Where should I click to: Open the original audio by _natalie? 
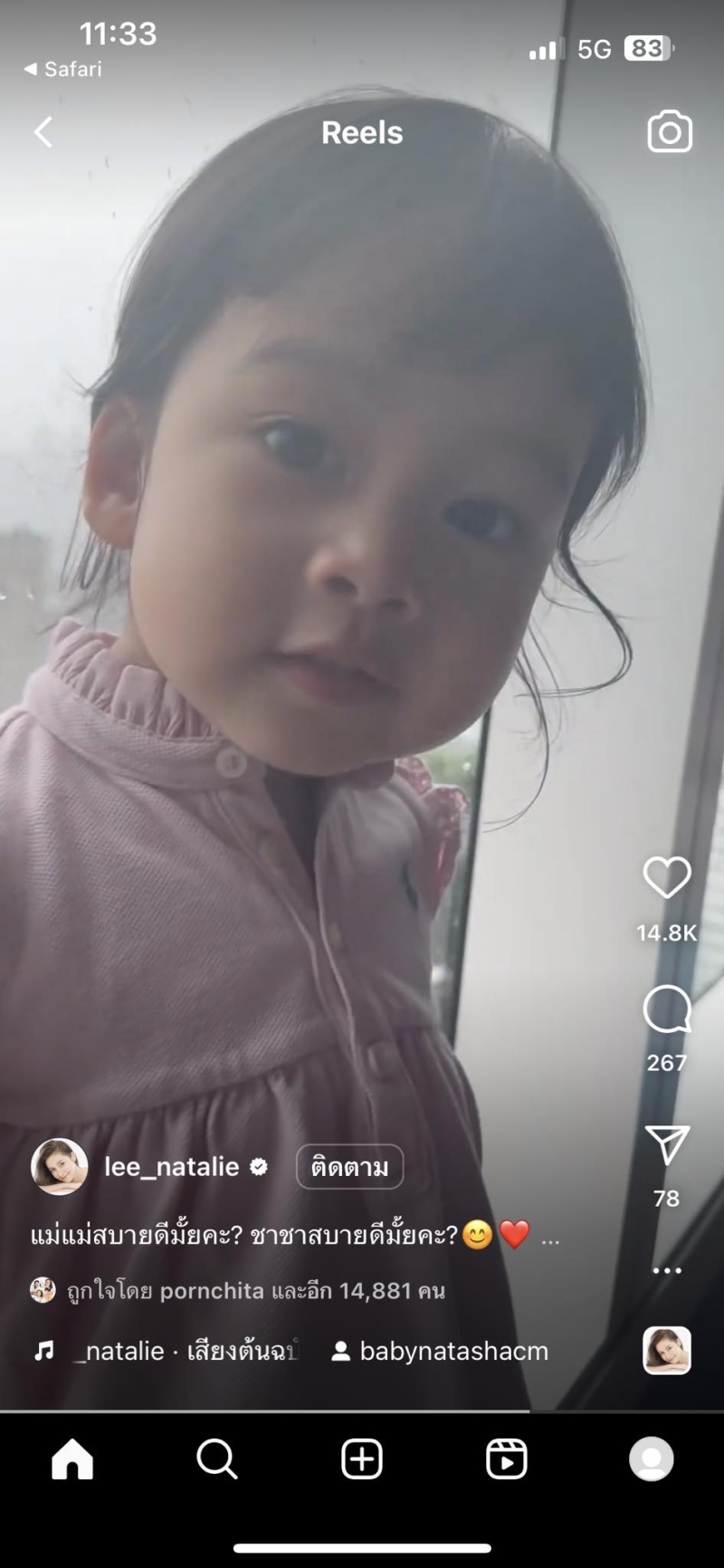[x=167, y=1352]
